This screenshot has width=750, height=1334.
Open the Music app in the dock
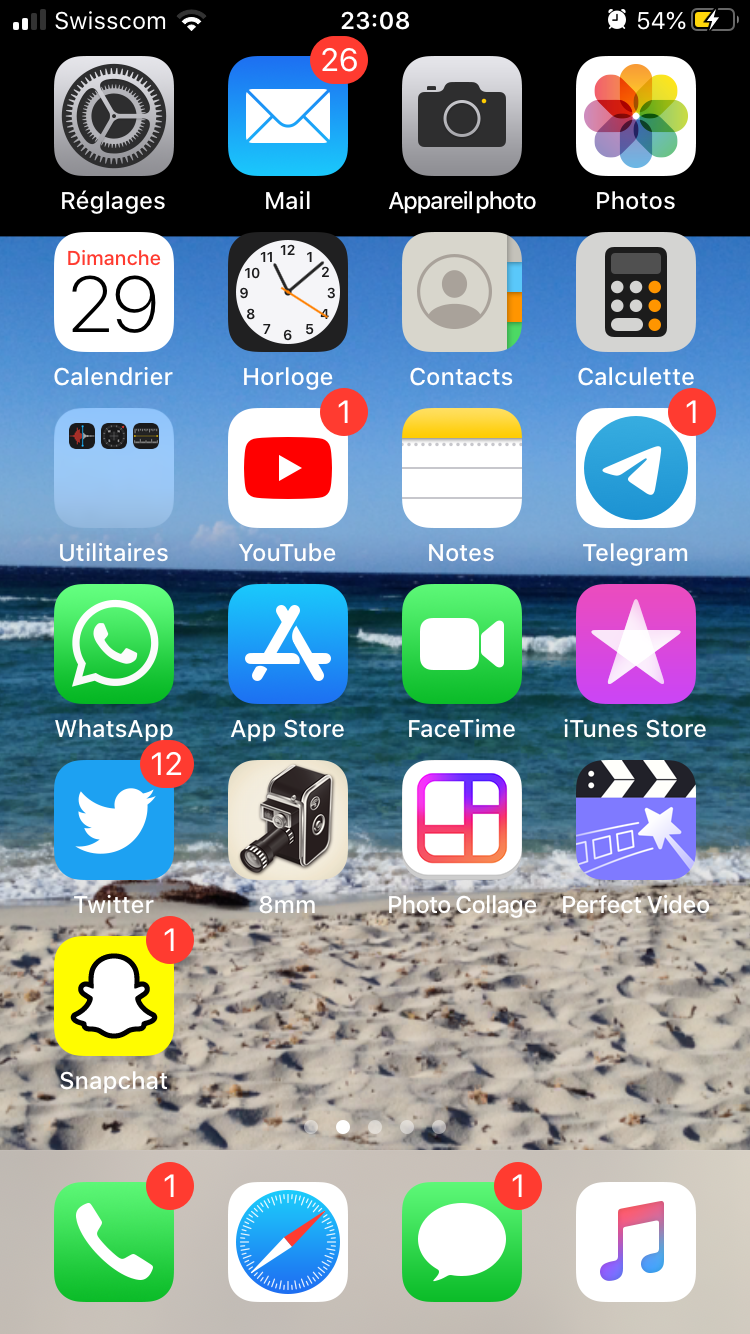pyautogui.click(x=636, y=1242)
